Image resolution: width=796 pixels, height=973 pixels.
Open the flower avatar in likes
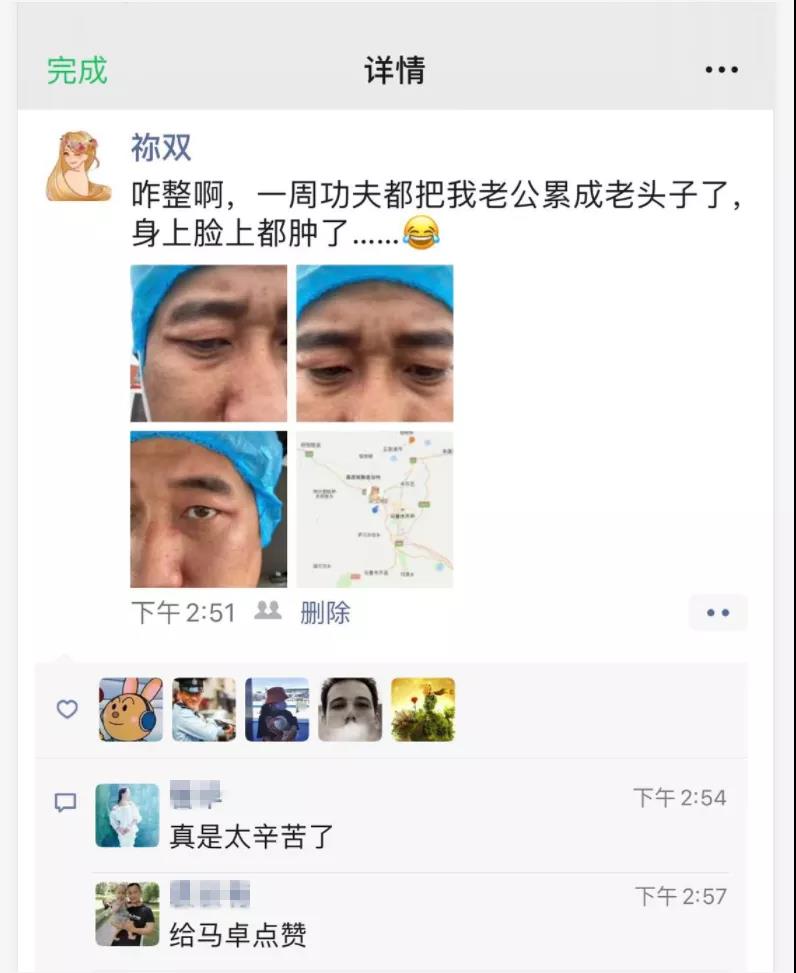[x=422, y=709]
